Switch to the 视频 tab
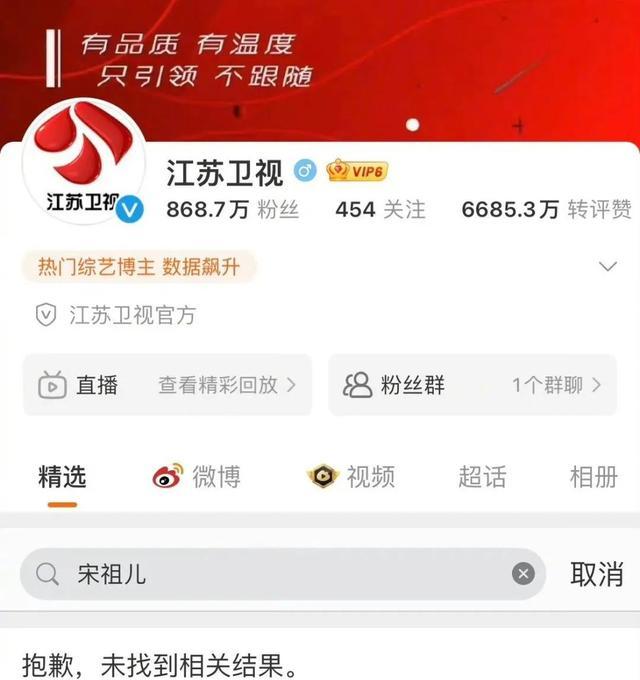This screenshot has width=640, height=680. tap(351, 477)
